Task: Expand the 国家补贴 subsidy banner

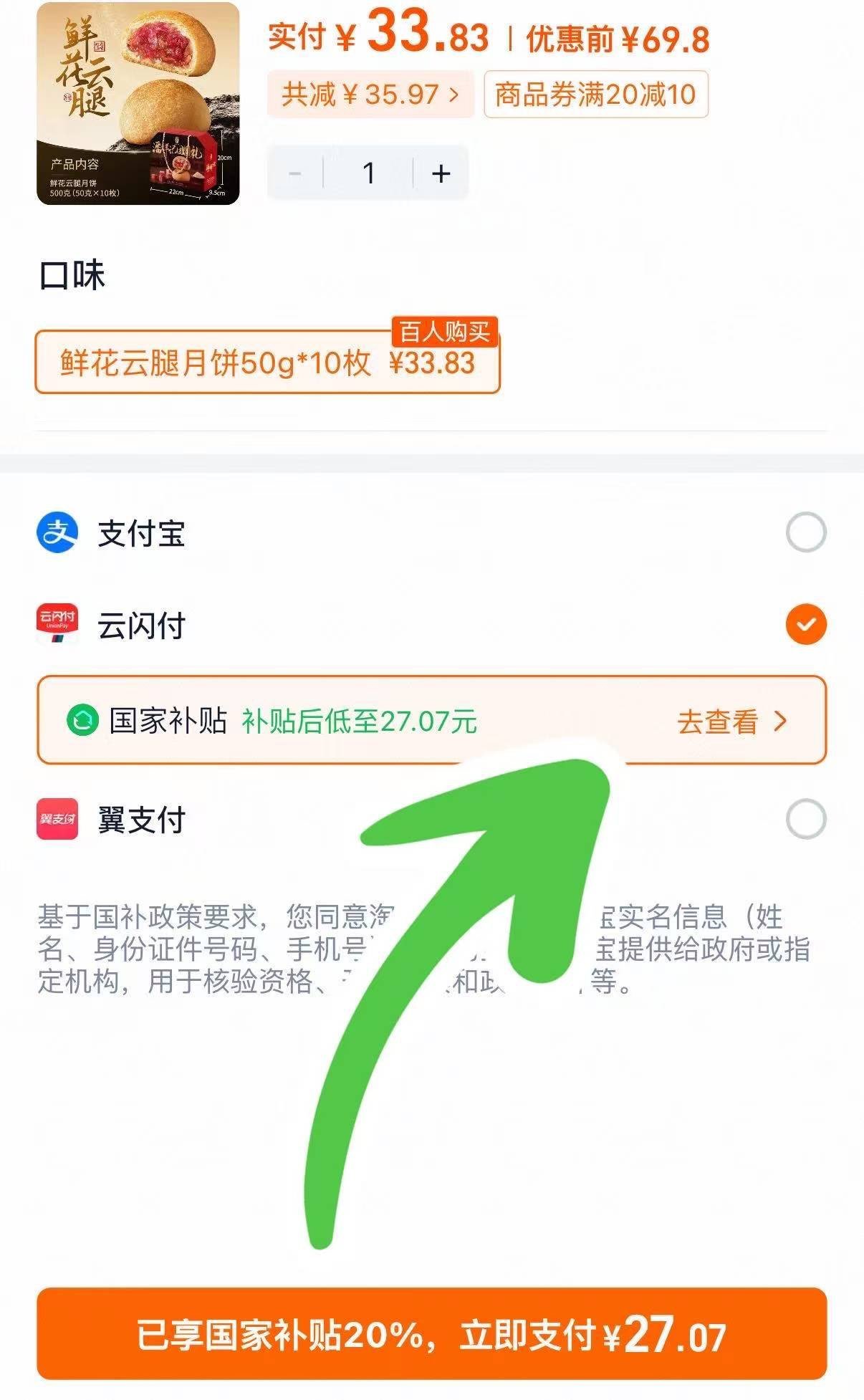Action: click(430, 720)
